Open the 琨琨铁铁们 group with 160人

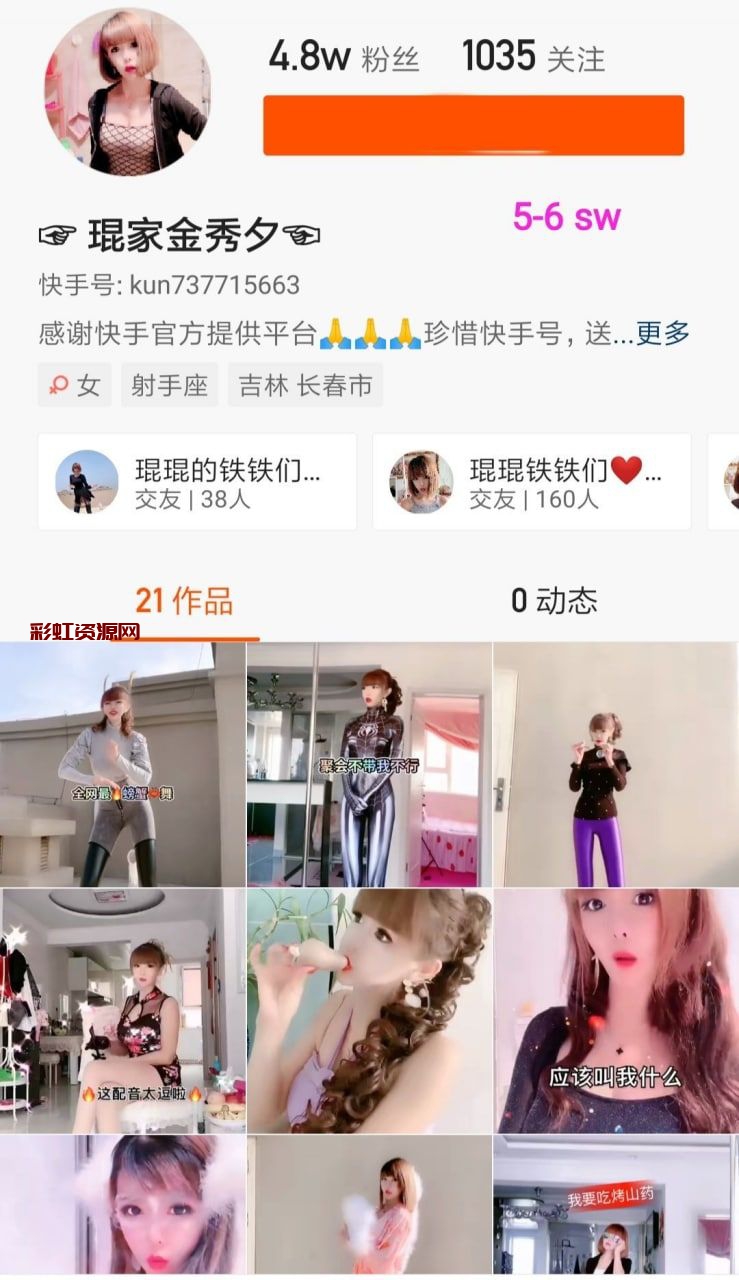(532, 482)
